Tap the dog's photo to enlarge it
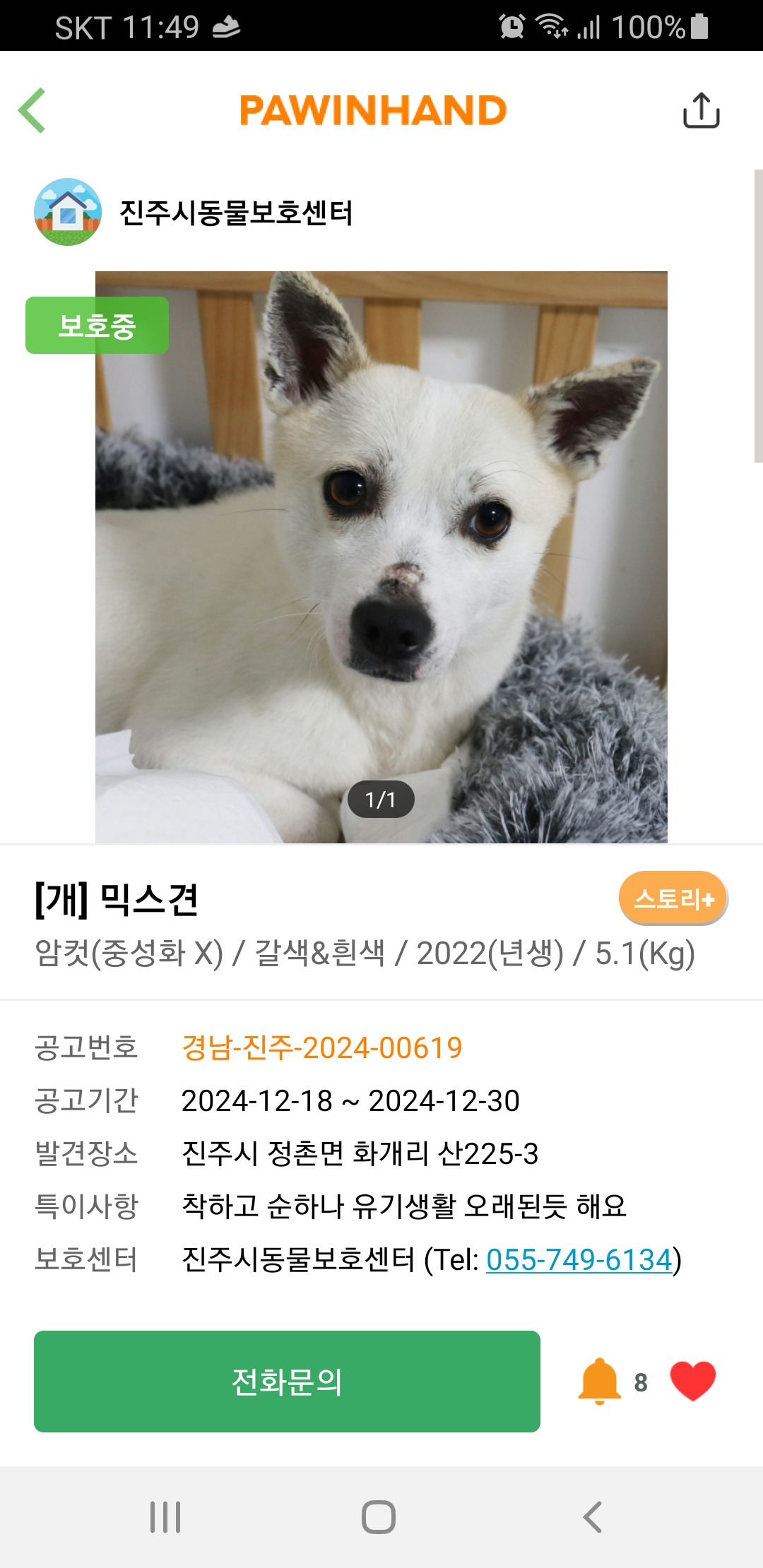 (x=381, y=558)
